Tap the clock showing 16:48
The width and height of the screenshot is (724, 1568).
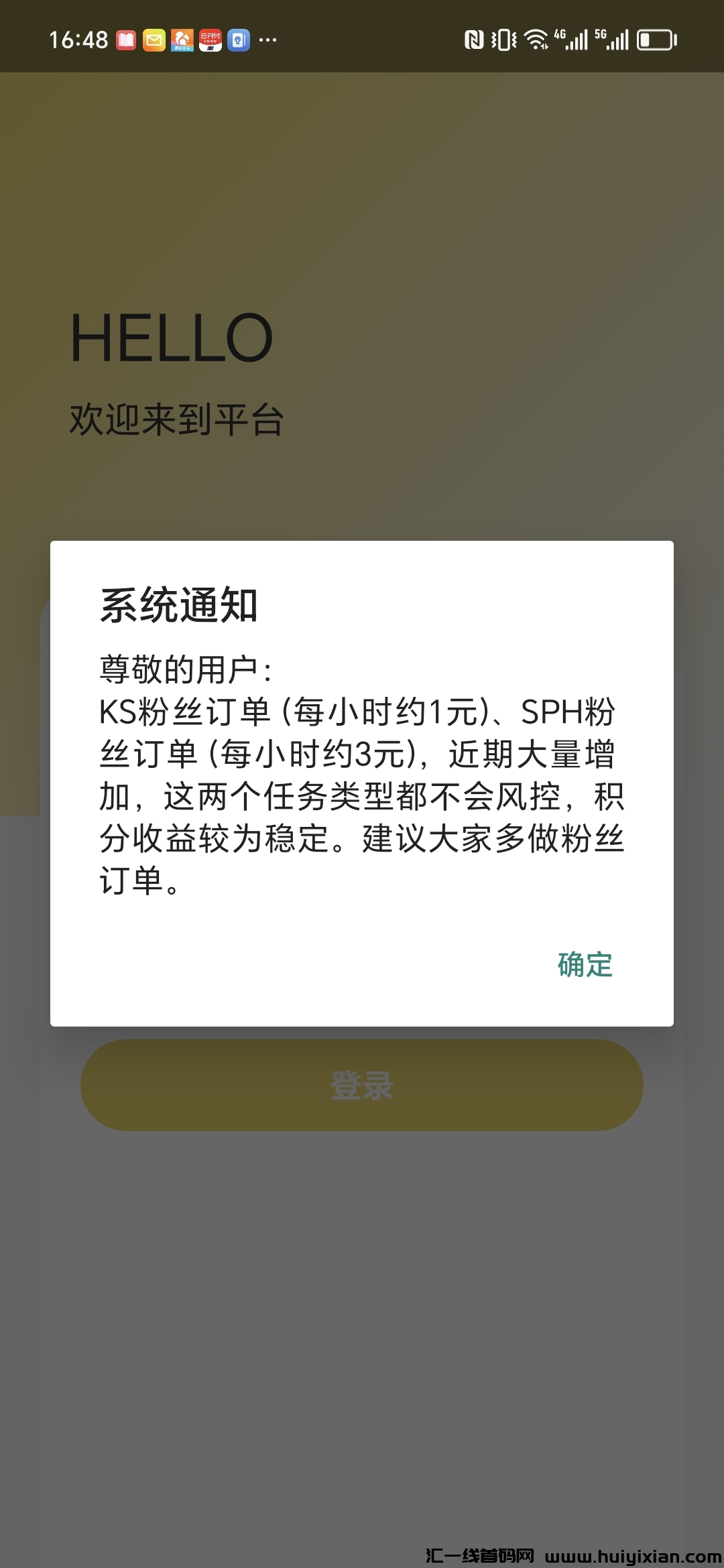77,40
